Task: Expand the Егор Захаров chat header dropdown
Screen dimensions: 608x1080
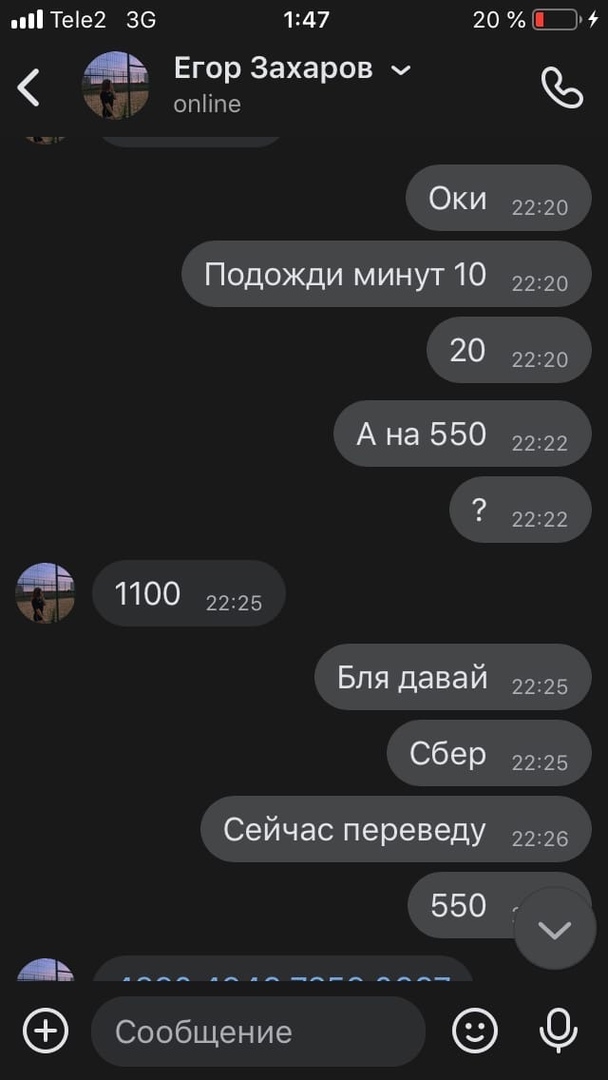Action: pyautogui.click(x=401, y=70)
